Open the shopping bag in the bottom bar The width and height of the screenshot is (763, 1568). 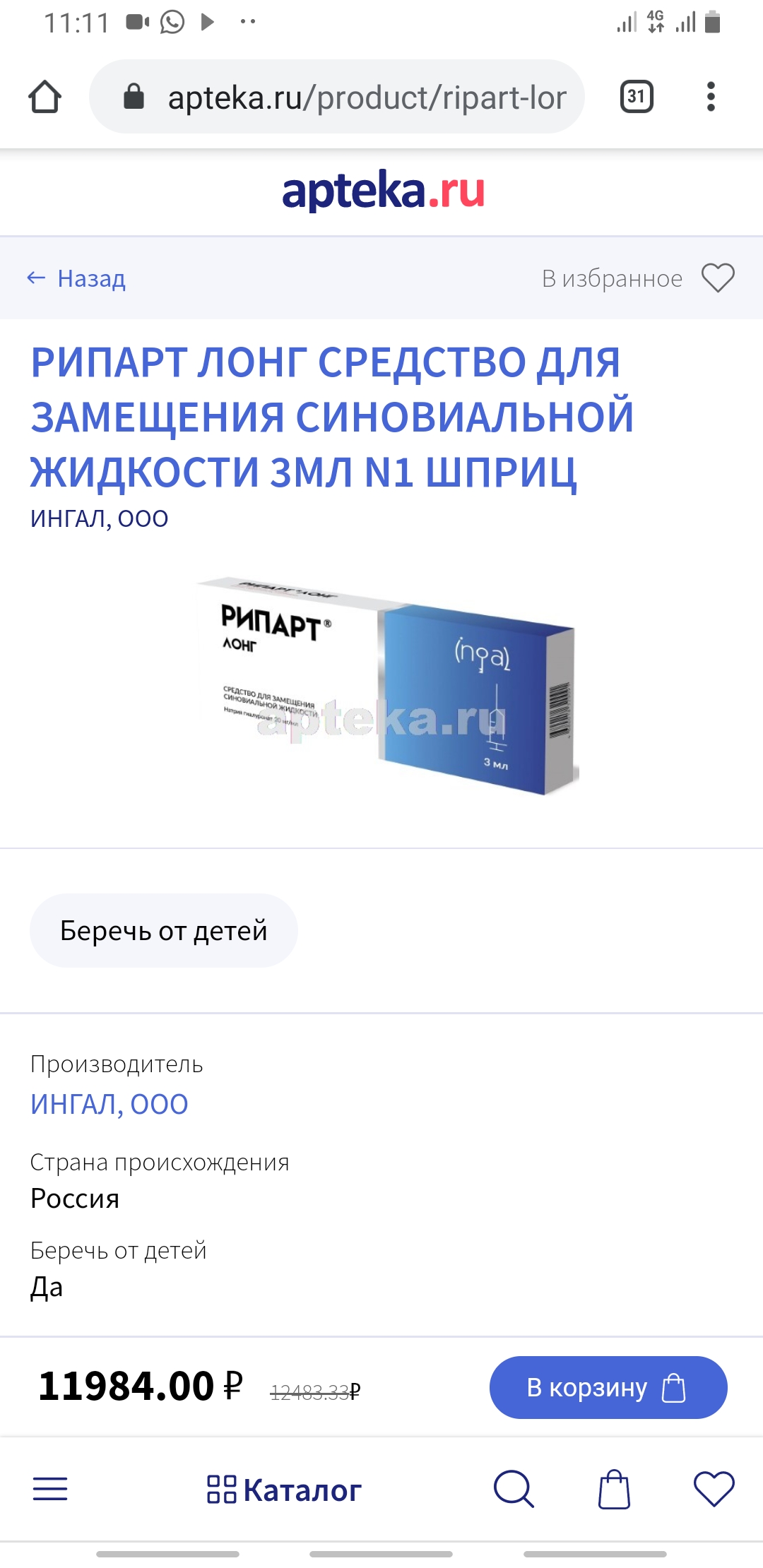[x=614, y=1489]
